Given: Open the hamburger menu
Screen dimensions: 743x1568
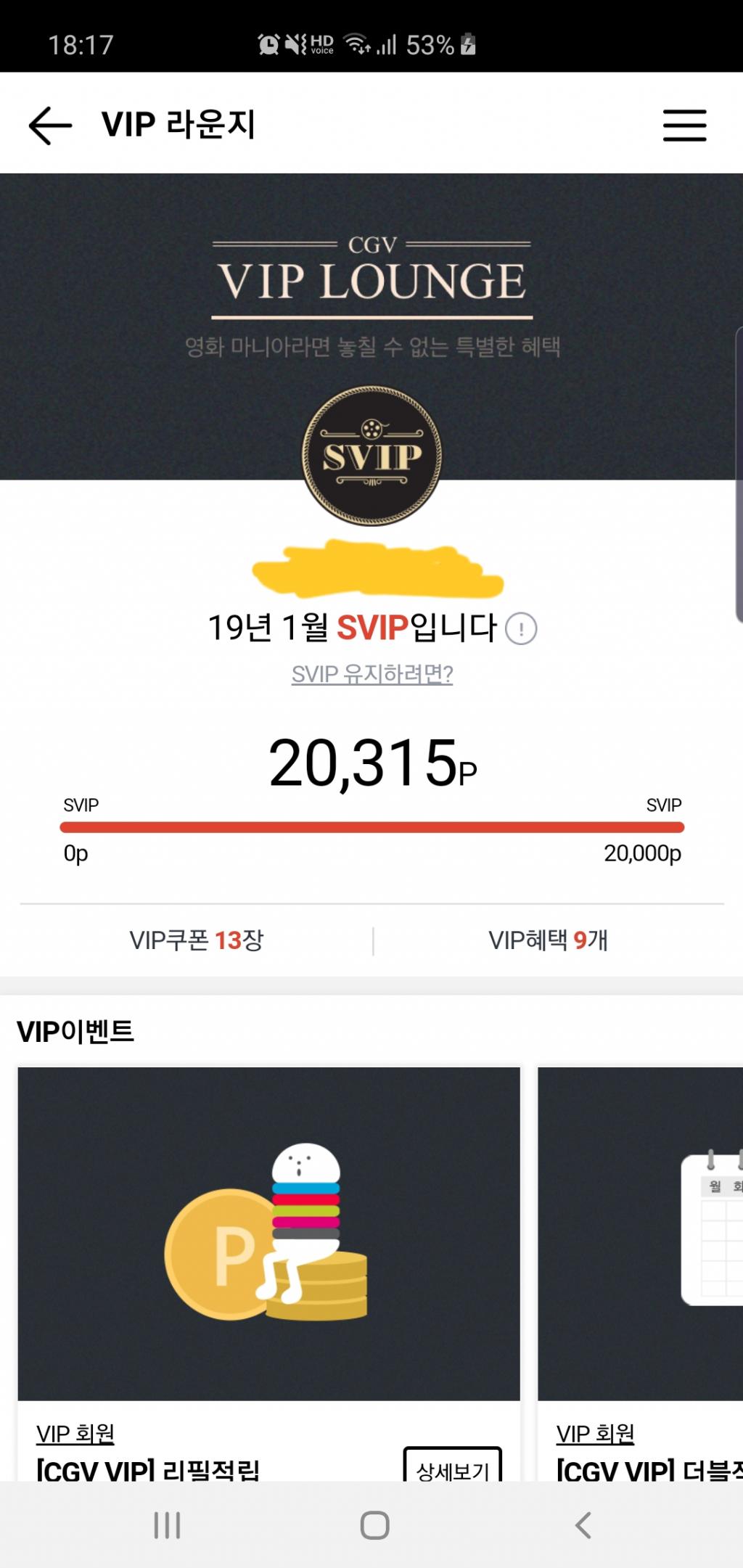Looking at the screenshot, I should [683, 125].
